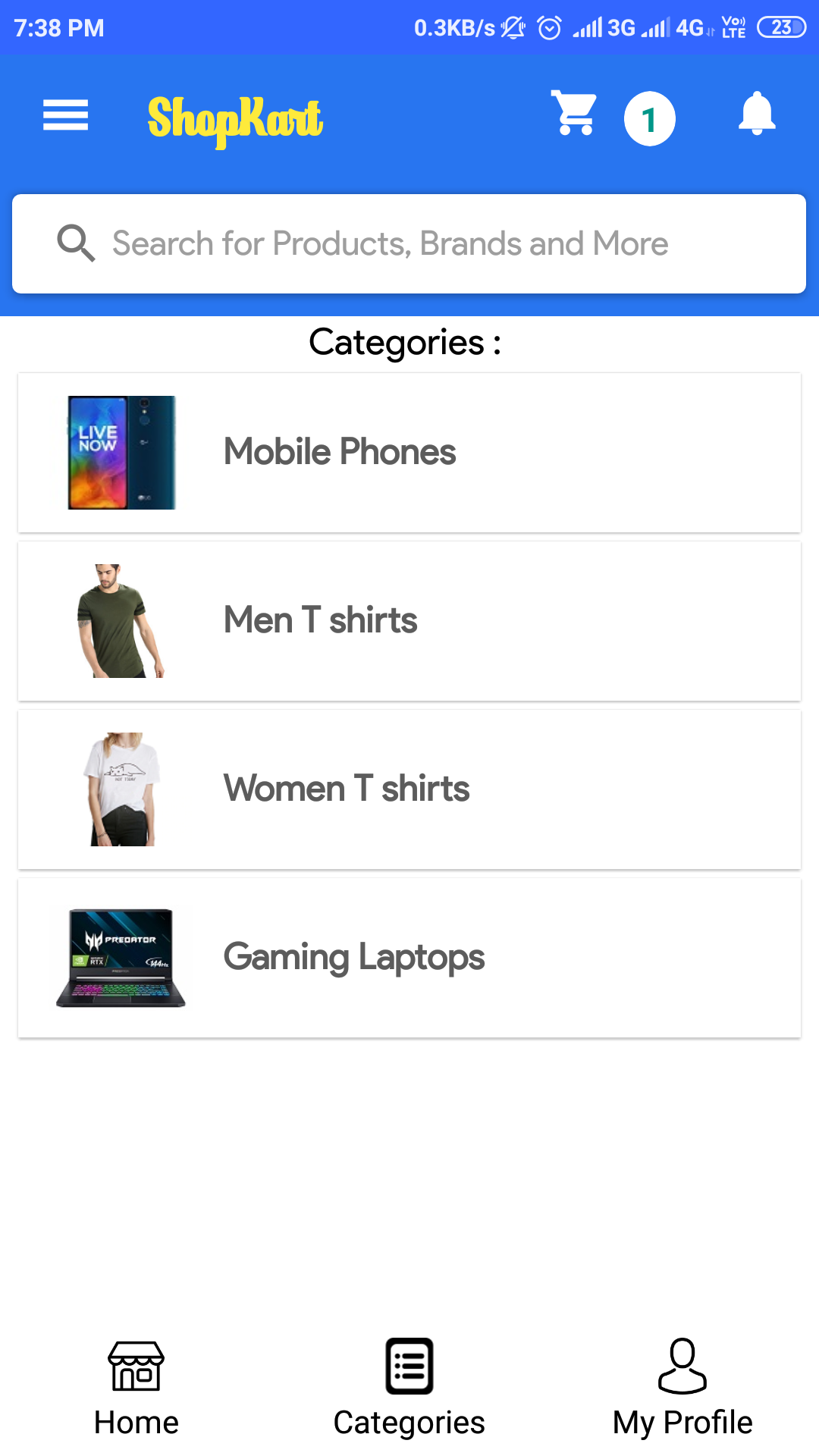The image size is (819, 1456).
Task: View notifications via the bell icon
Action: (x=758, y=115)
